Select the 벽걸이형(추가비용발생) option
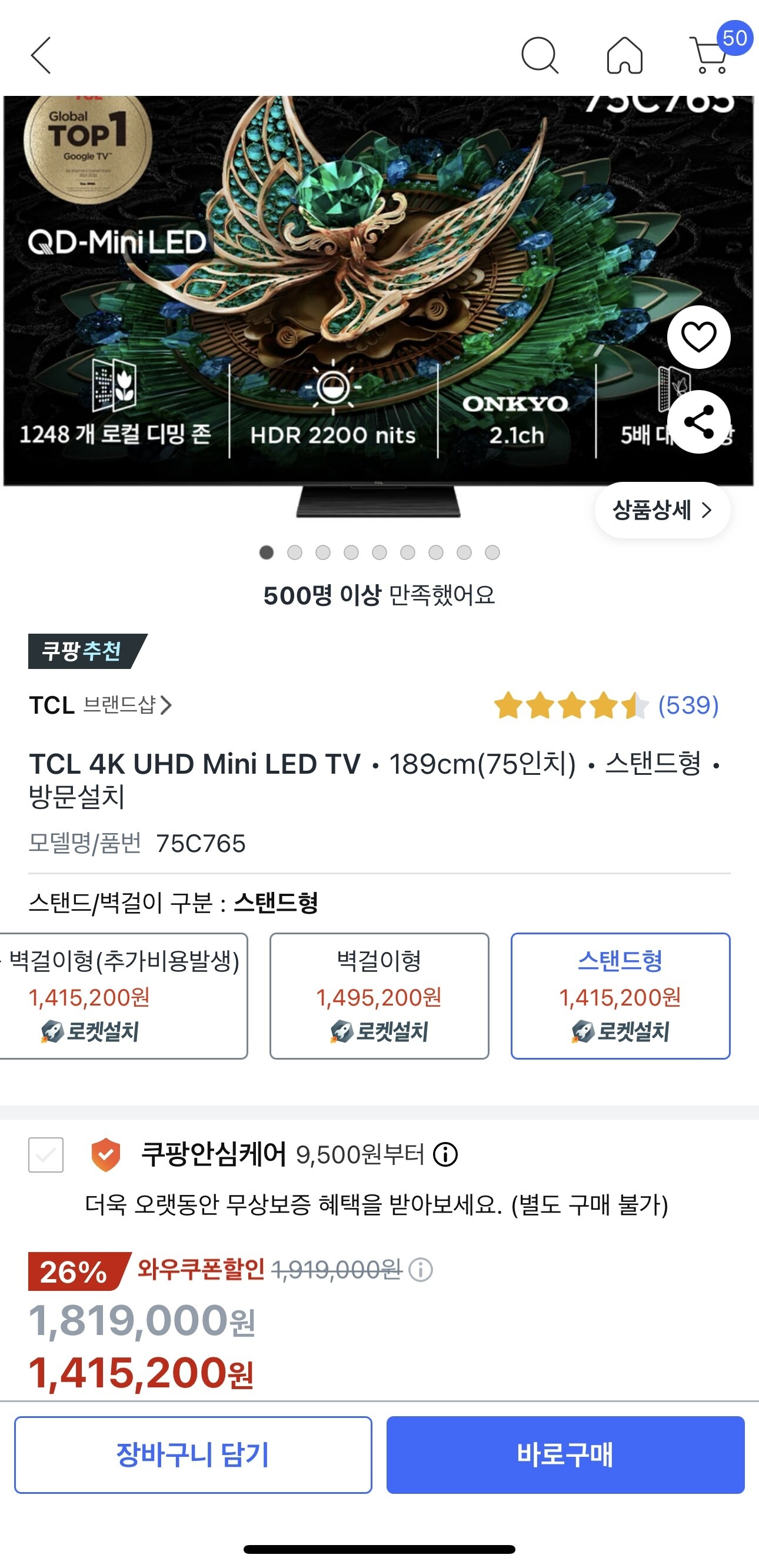This screenshot has width=759, height=1568. [124, 996]
